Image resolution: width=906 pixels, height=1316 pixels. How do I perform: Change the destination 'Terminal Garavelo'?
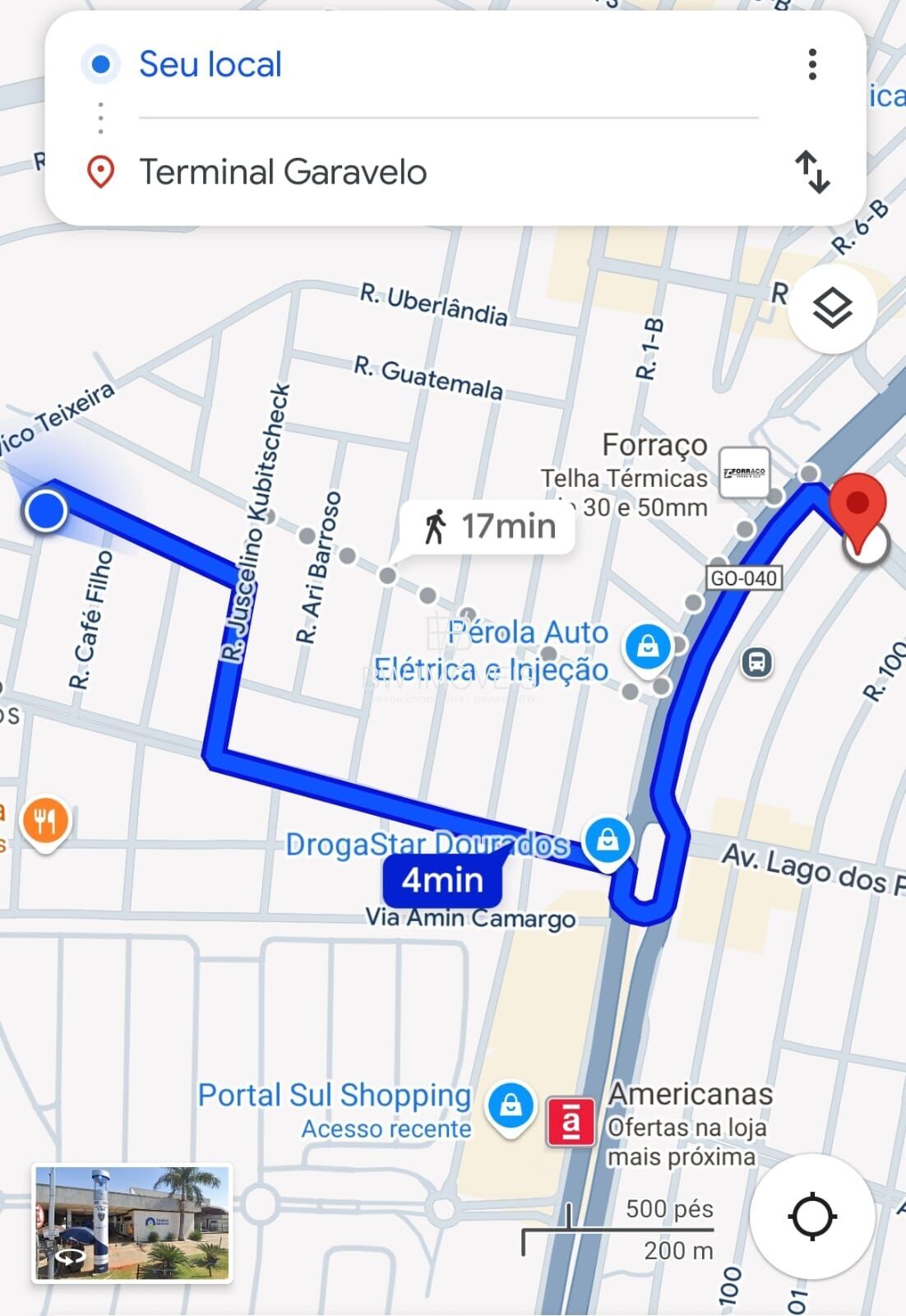[283, 172]
